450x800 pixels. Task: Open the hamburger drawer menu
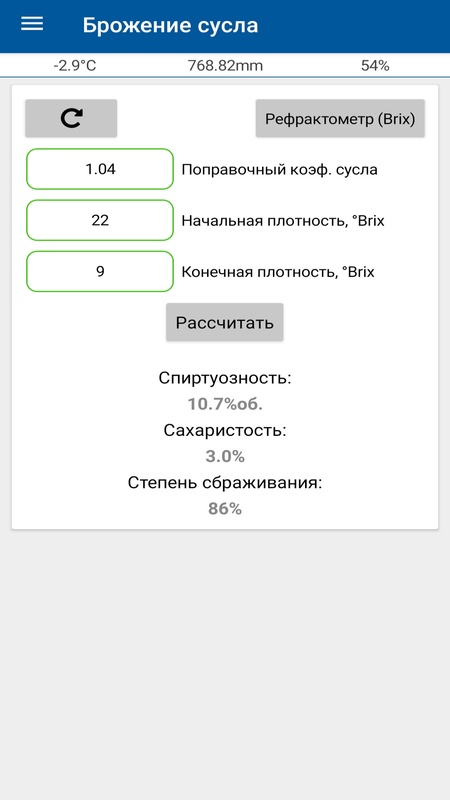[32, 24]
